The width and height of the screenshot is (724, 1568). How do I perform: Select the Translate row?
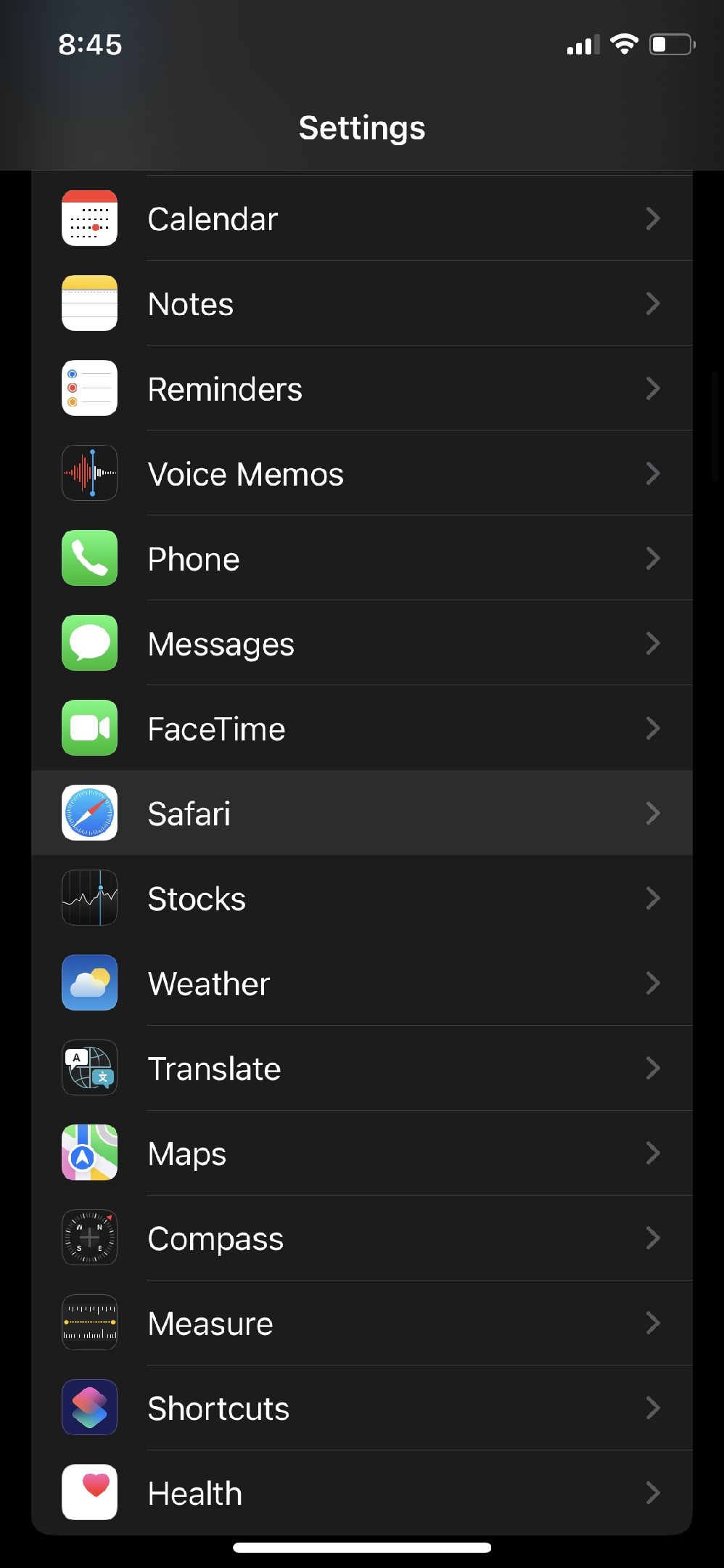pyautogui.click(x=362, y=1068)
